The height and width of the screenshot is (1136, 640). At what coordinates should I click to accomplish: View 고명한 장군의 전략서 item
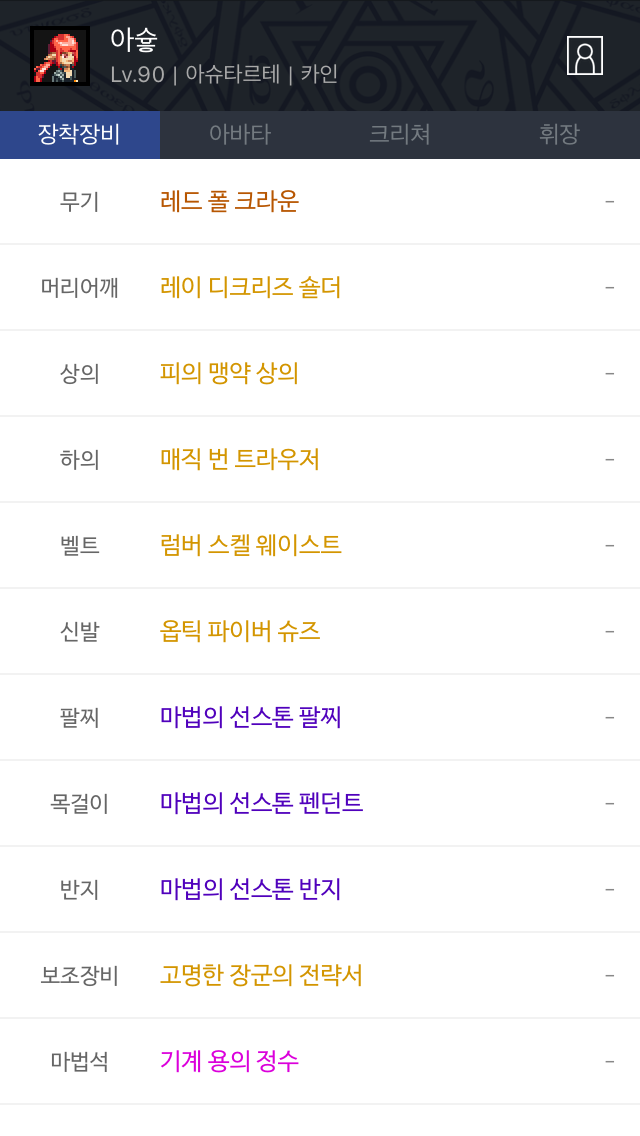(261, 976)
